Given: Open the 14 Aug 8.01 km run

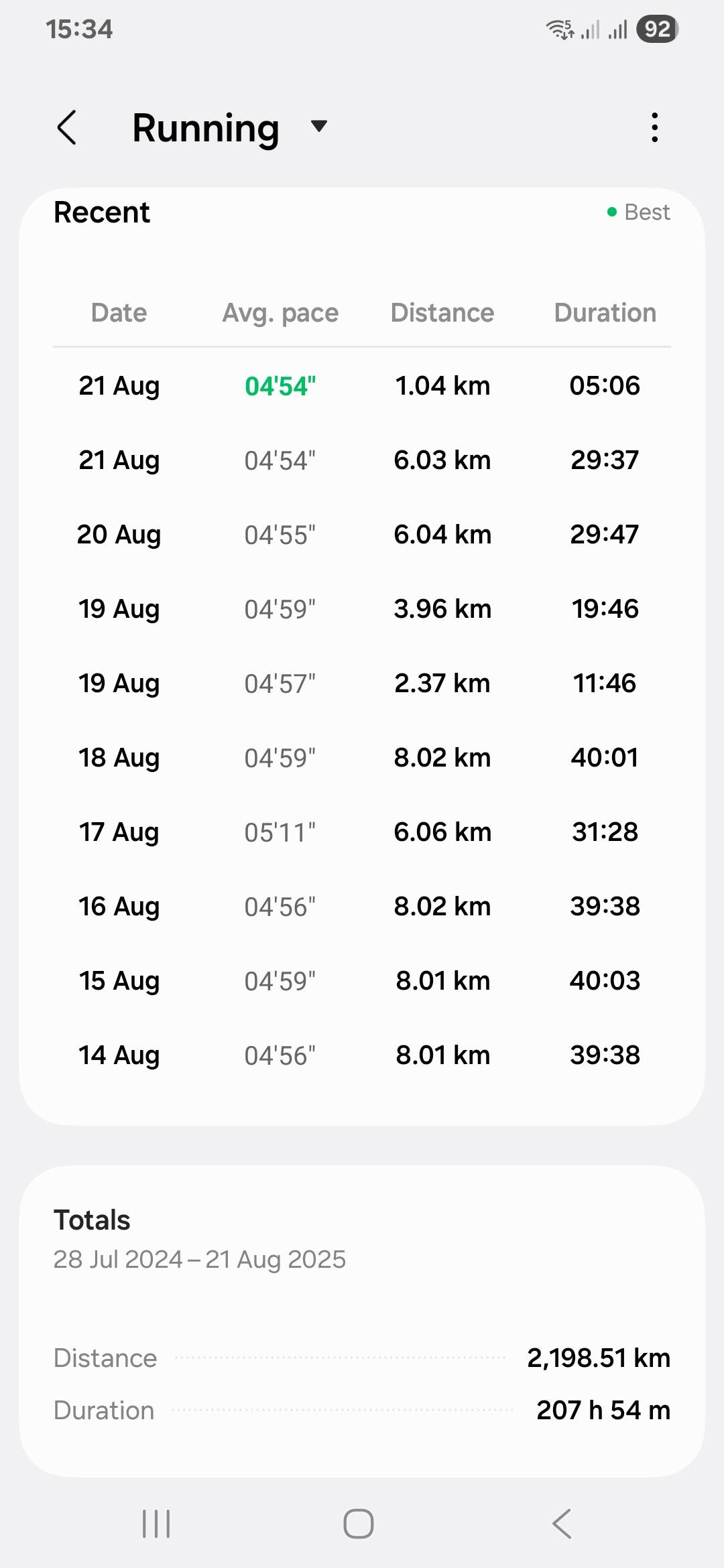Looking at the screenshot, I should click(362, 1055).
